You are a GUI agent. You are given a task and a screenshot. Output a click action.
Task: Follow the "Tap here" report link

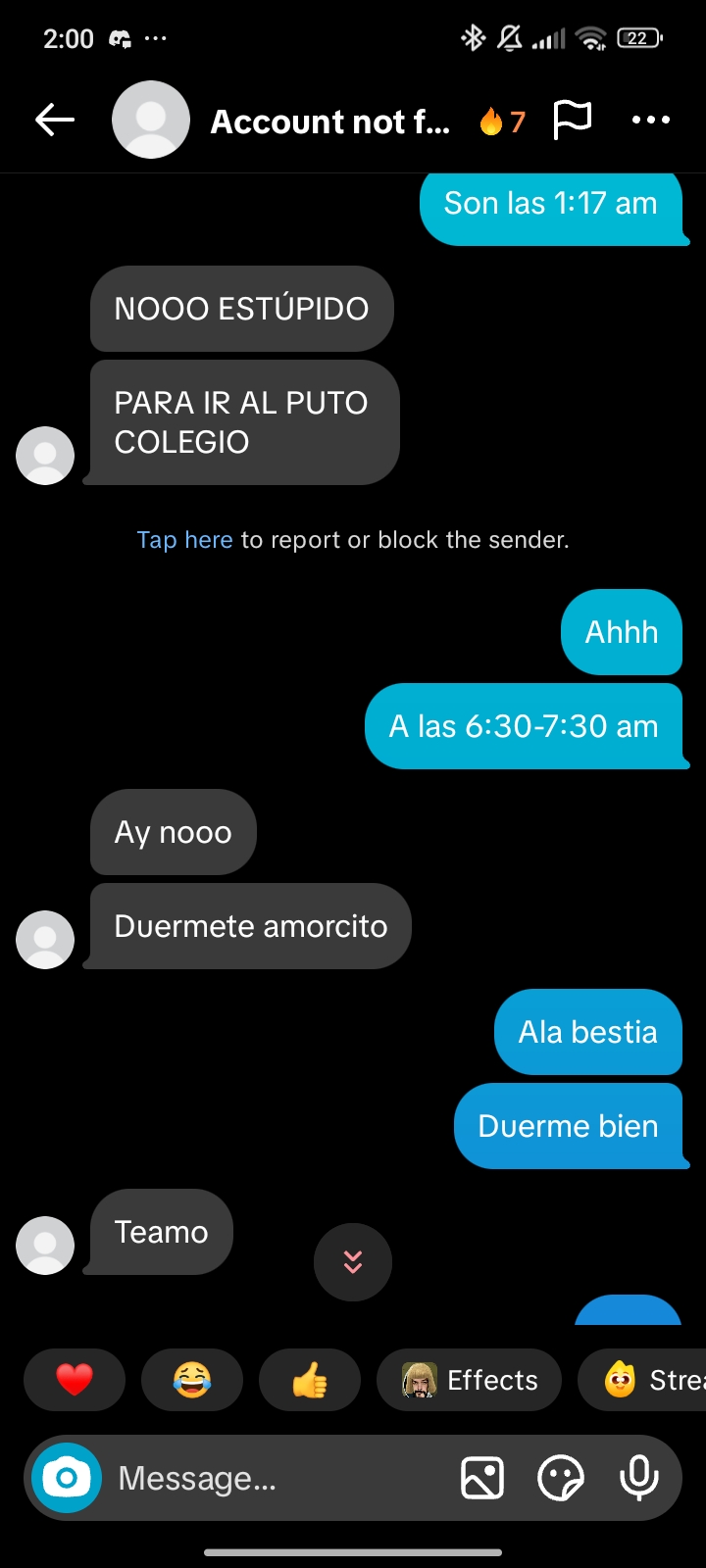click(184, 540)
